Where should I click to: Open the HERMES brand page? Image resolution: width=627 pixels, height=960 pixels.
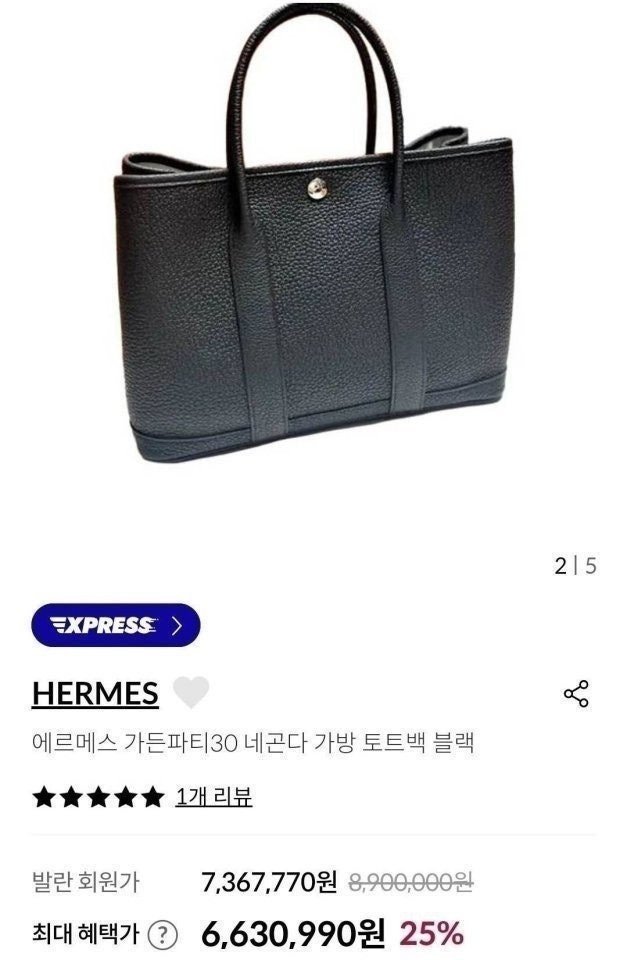(95, 692)
